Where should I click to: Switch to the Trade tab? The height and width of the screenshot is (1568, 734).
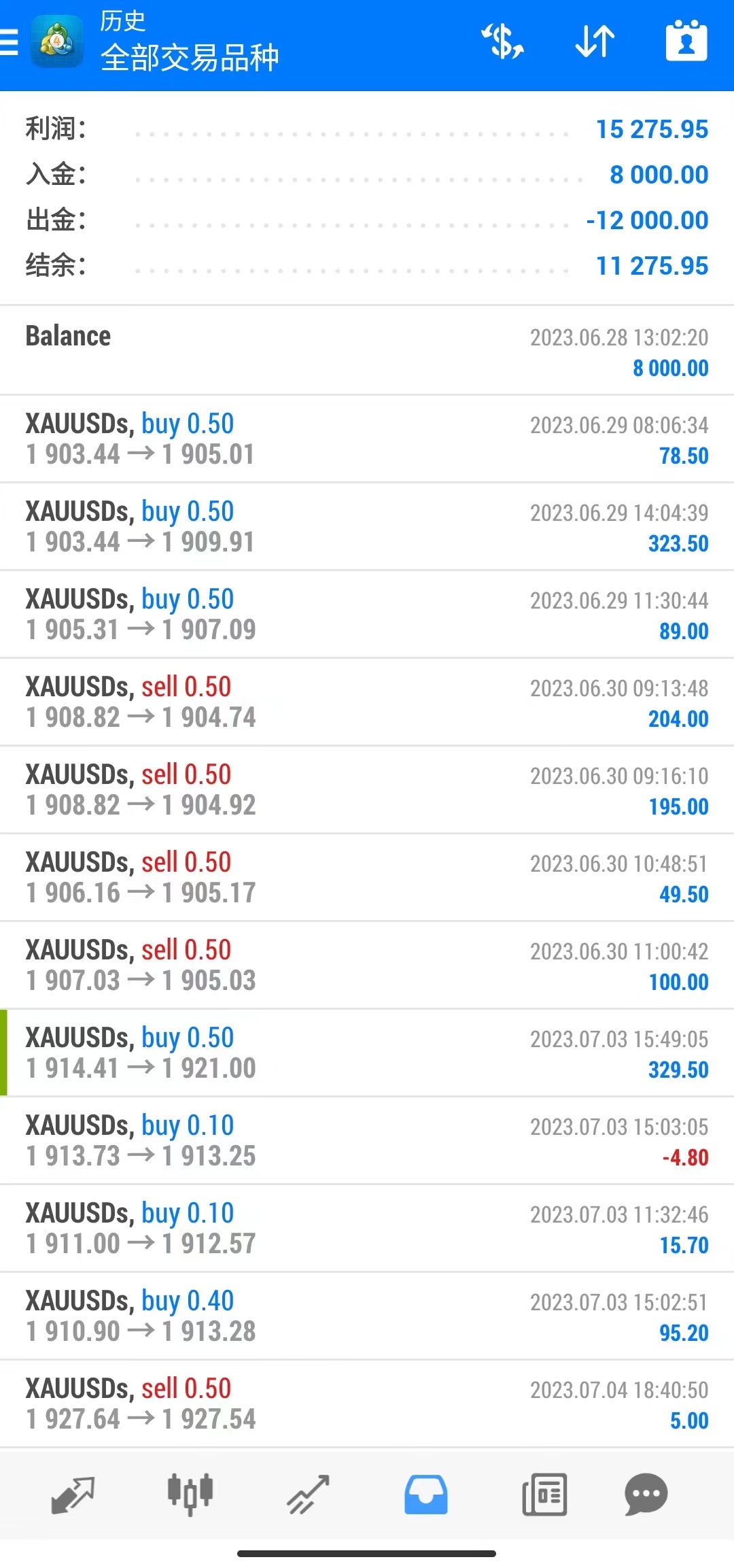(x=308, y=1495)
